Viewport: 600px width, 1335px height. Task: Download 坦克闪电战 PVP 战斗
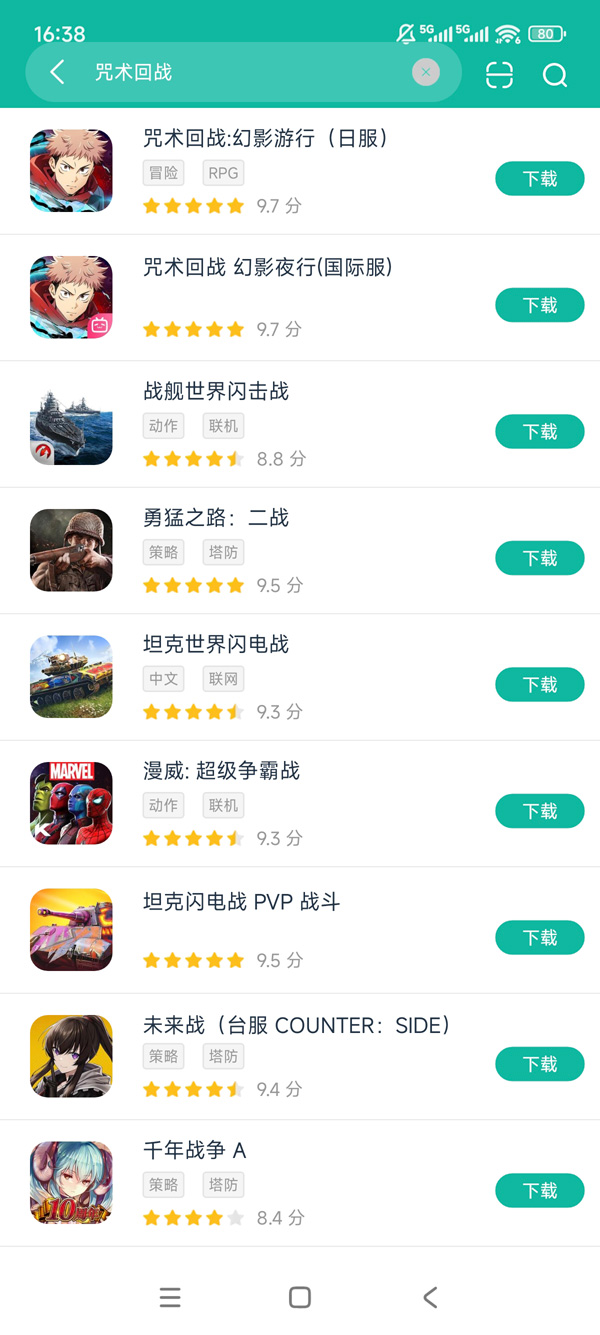[x=539, y=938]
